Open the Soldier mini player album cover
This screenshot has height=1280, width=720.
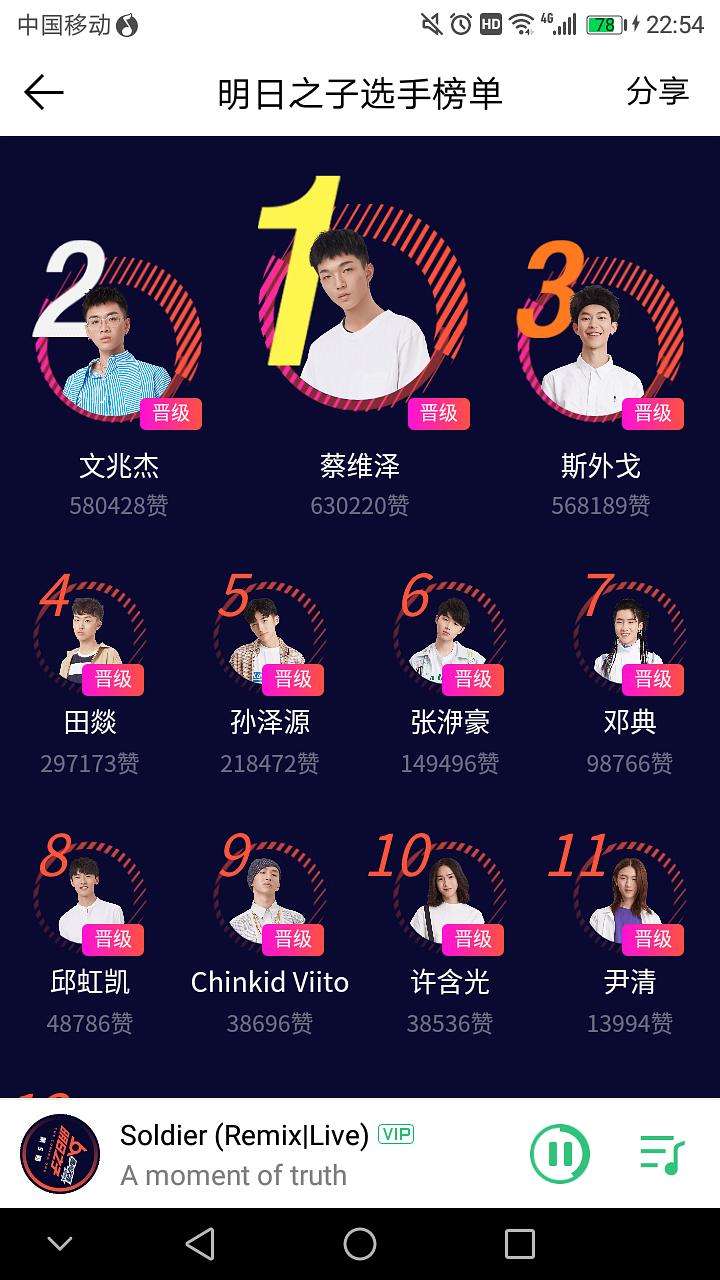pos(60,1154)
